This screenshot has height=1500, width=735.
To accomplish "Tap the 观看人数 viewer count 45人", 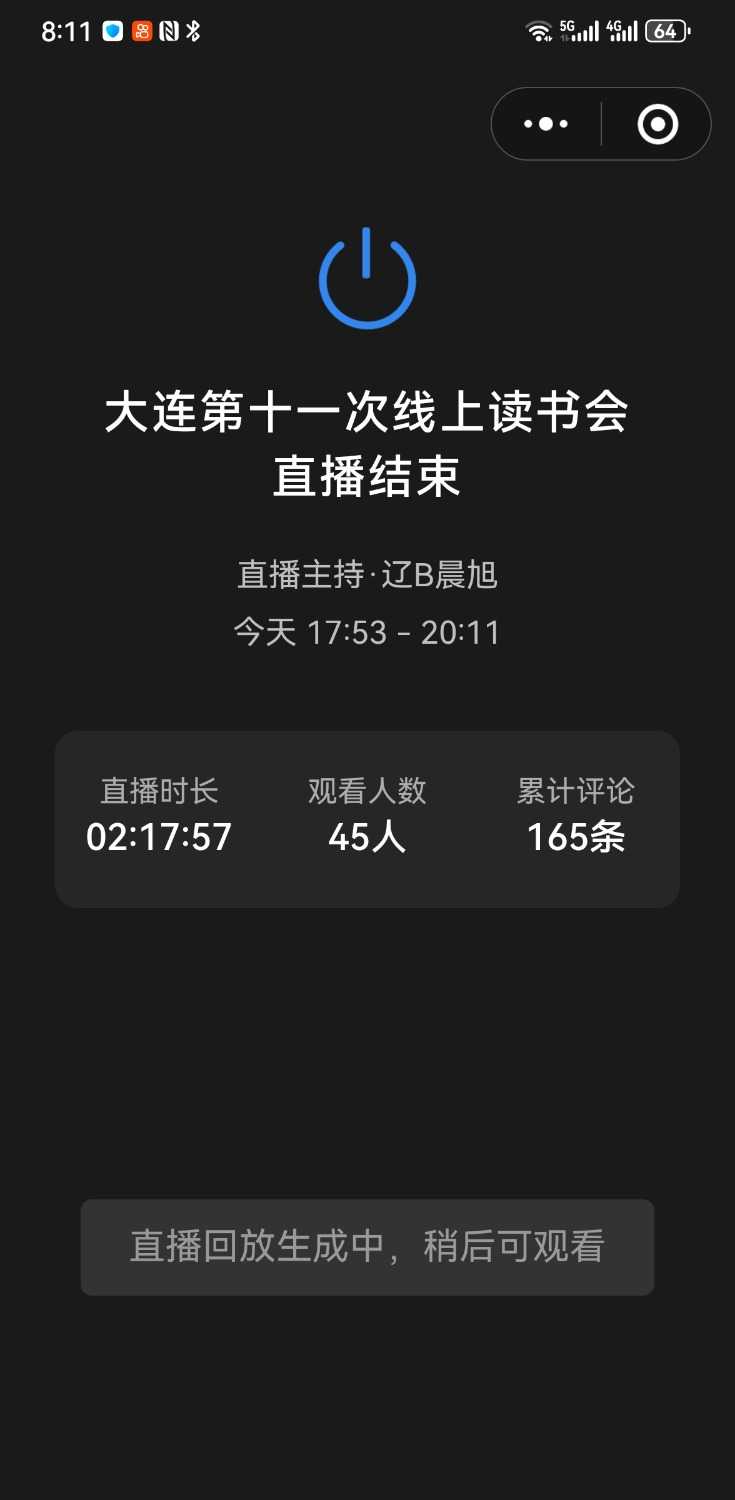I will coord(366,838).
